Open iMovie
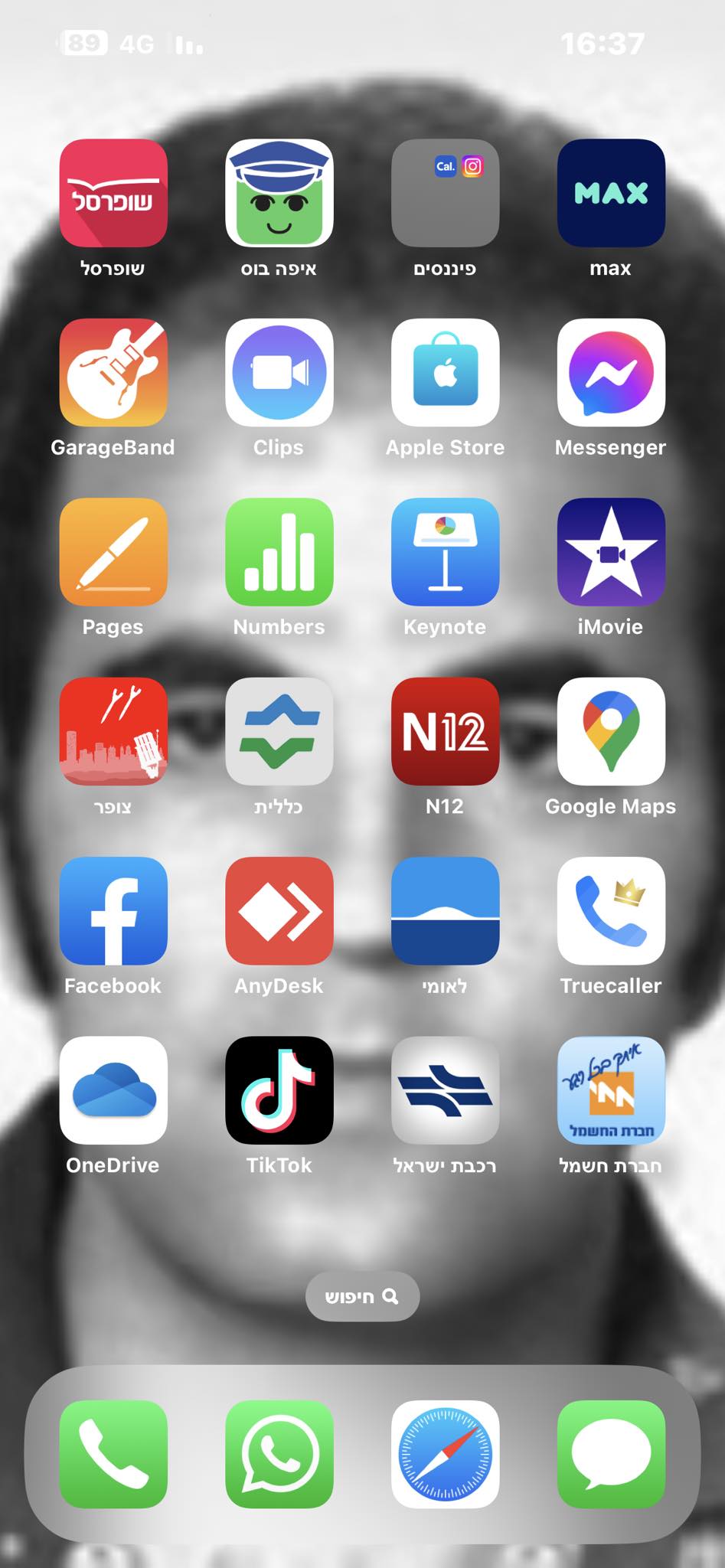Viewport: 725px width, 1568px height. coord(610,552)
